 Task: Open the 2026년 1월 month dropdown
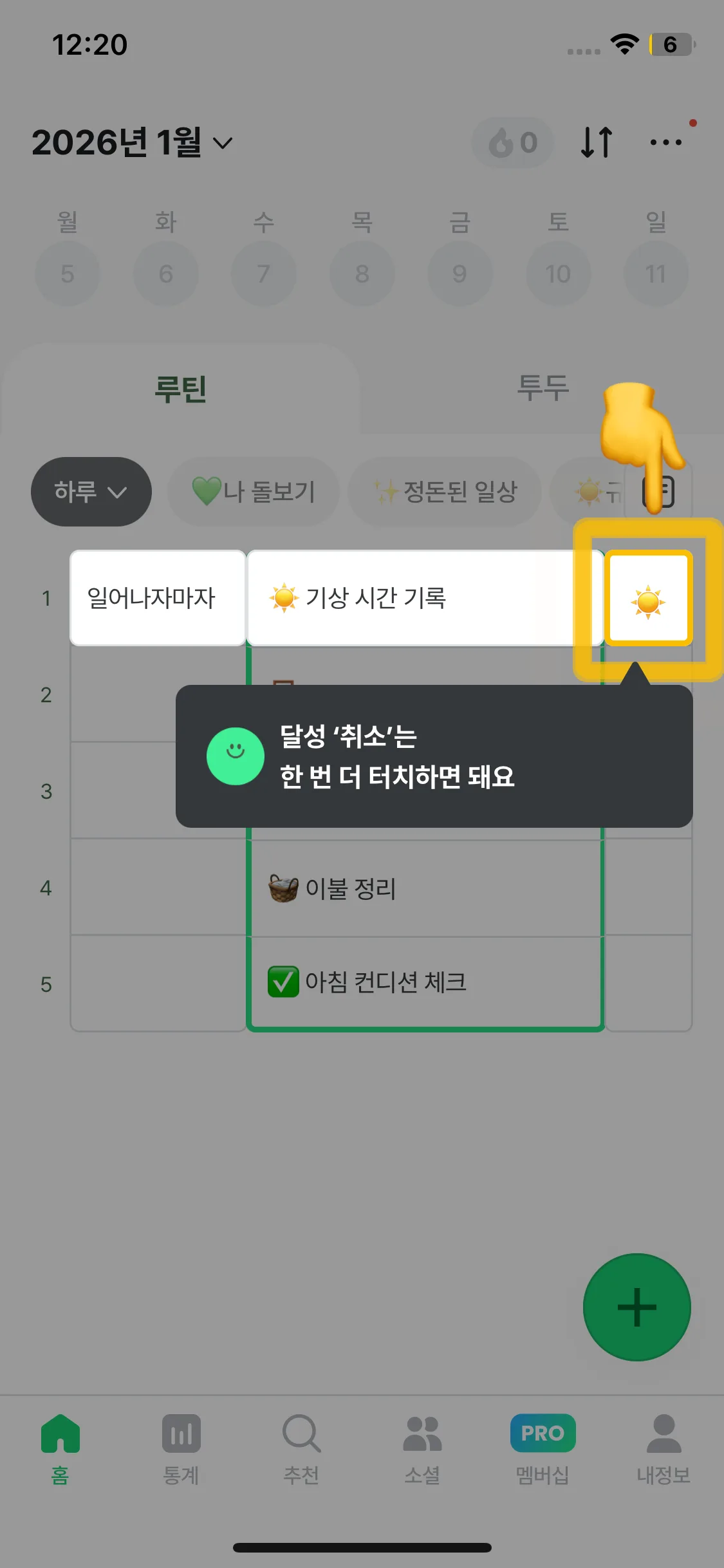(132, 142)
